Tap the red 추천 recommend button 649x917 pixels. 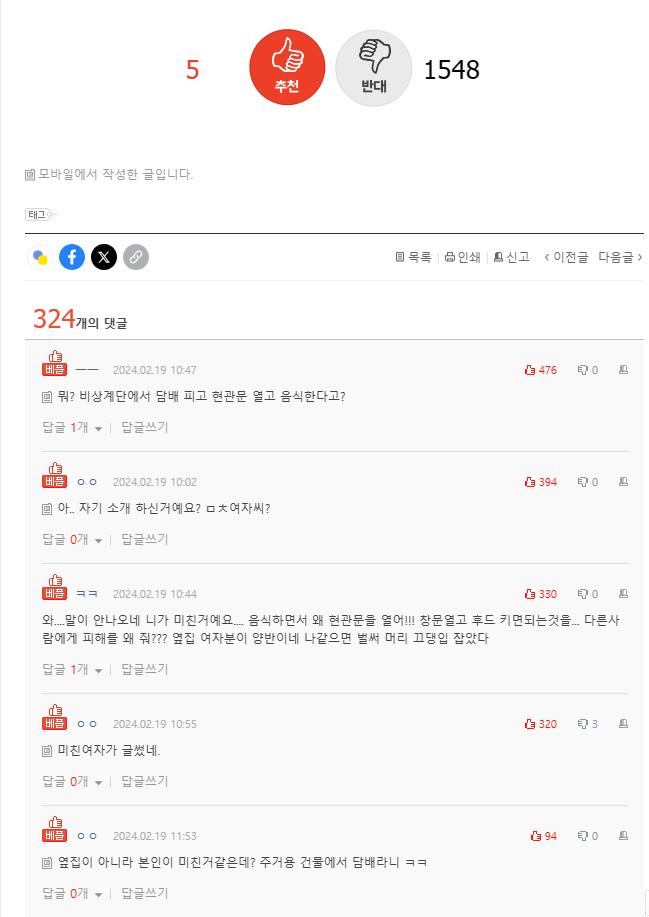(287, 68)
